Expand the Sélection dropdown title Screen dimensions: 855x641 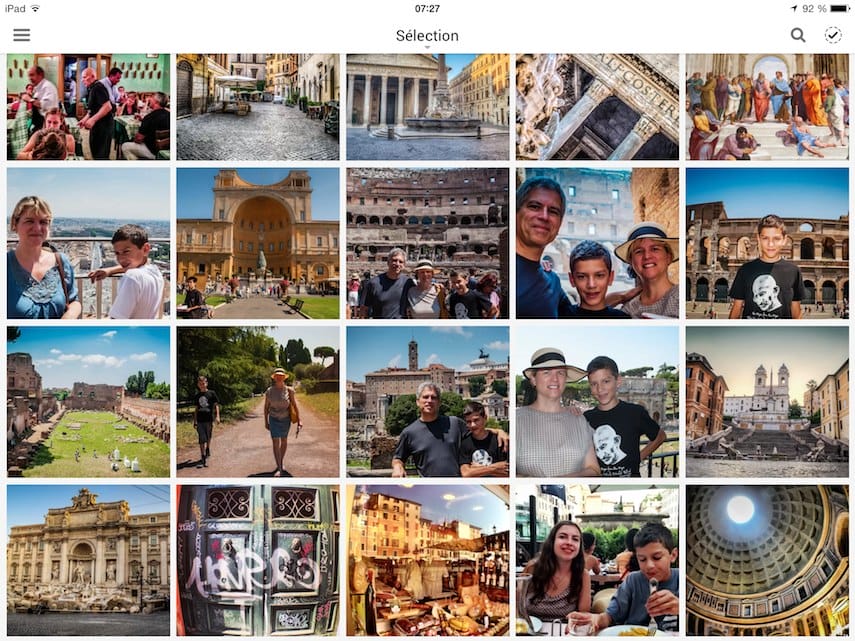427,37
